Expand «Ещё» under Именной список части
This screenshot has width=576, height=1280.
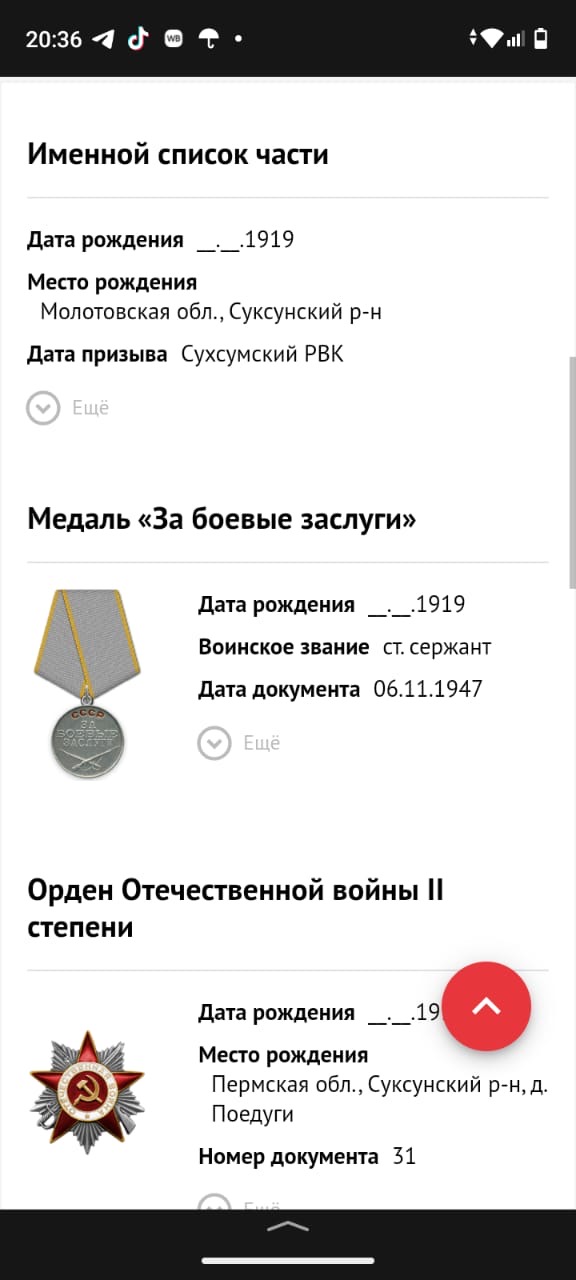[68, 408]
